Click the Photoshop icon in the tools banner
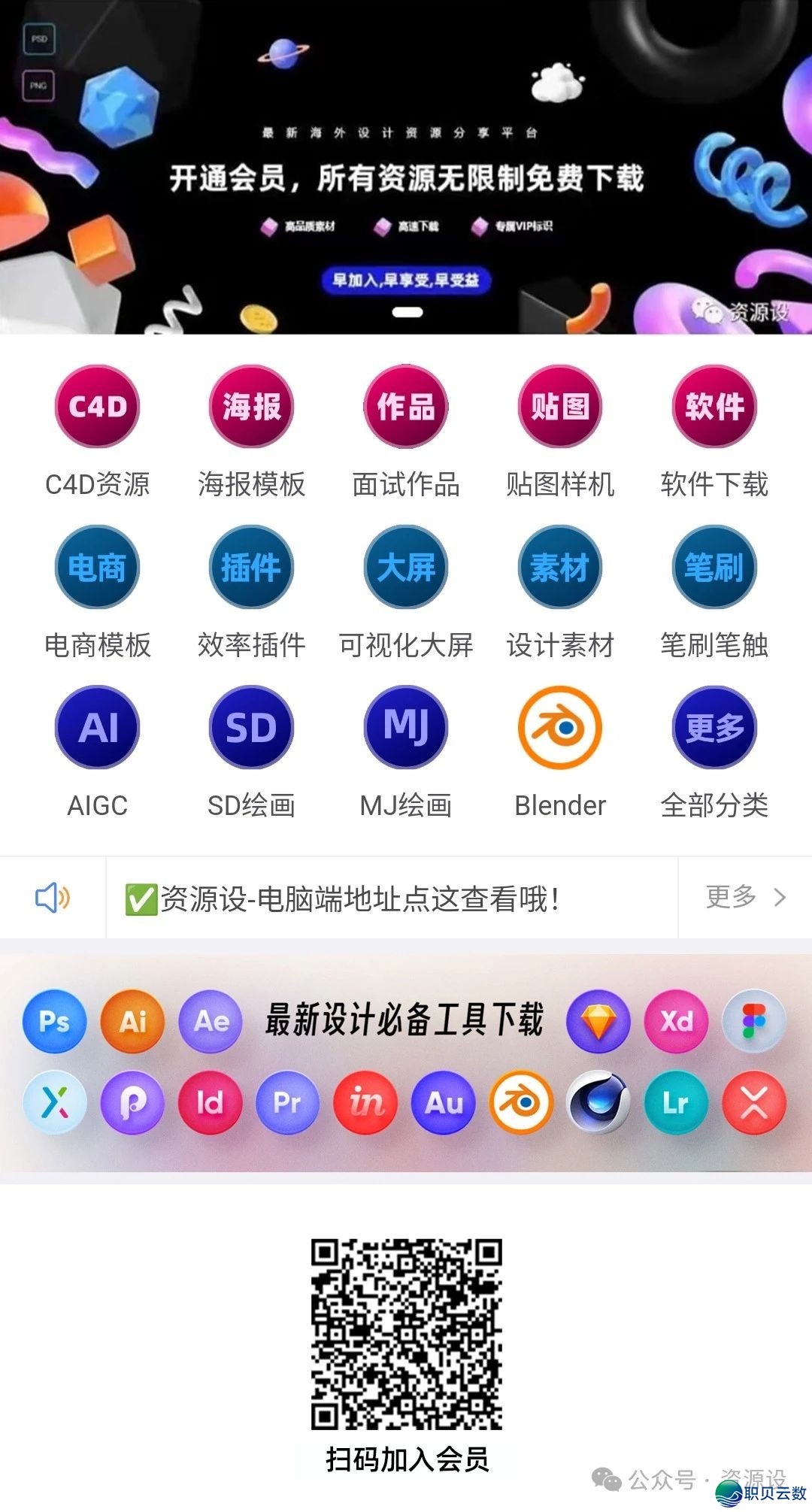The width and height of the screenshot is (812, 1512). pyautogui.click(x=54, y=1020)
